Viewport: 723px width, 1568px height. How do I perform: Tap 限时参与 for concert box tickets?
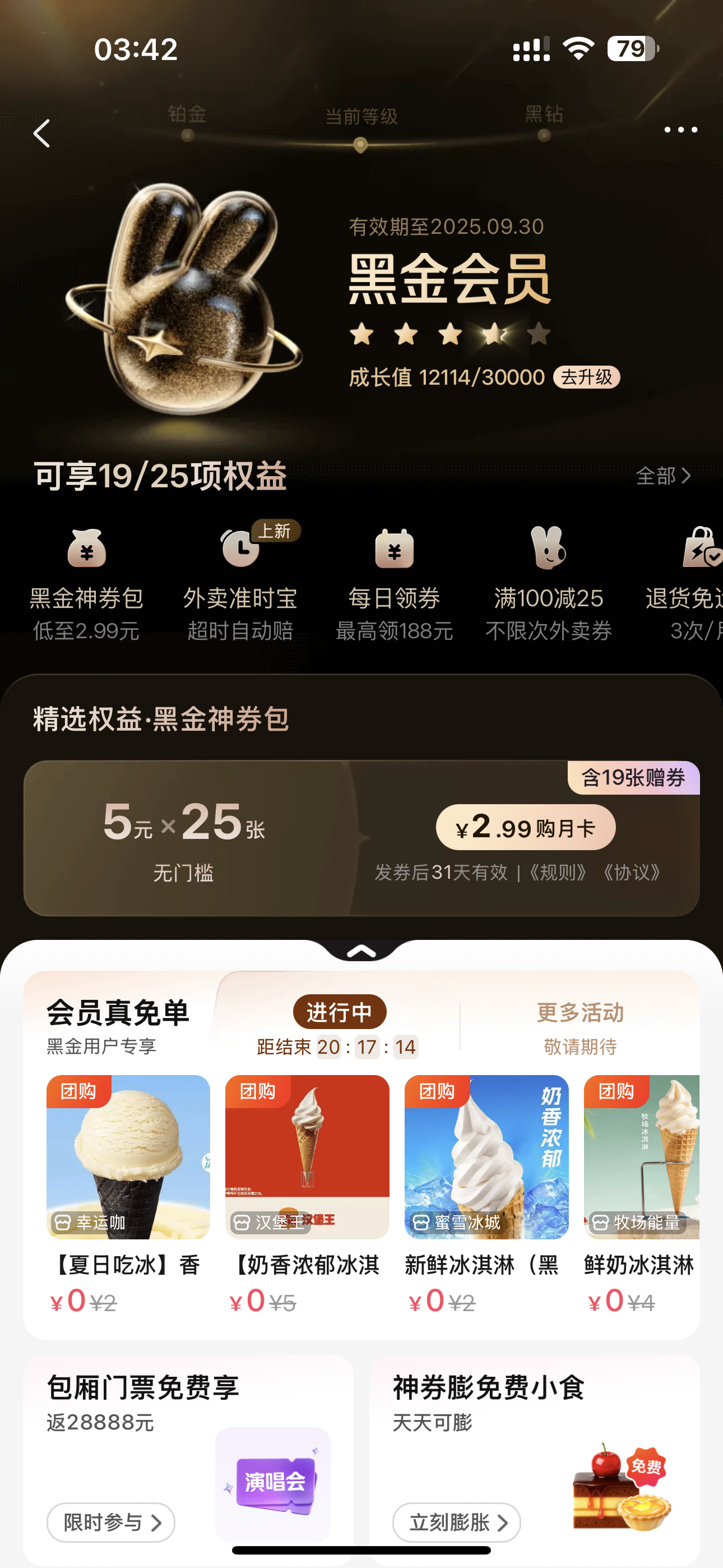point(111,1523)
